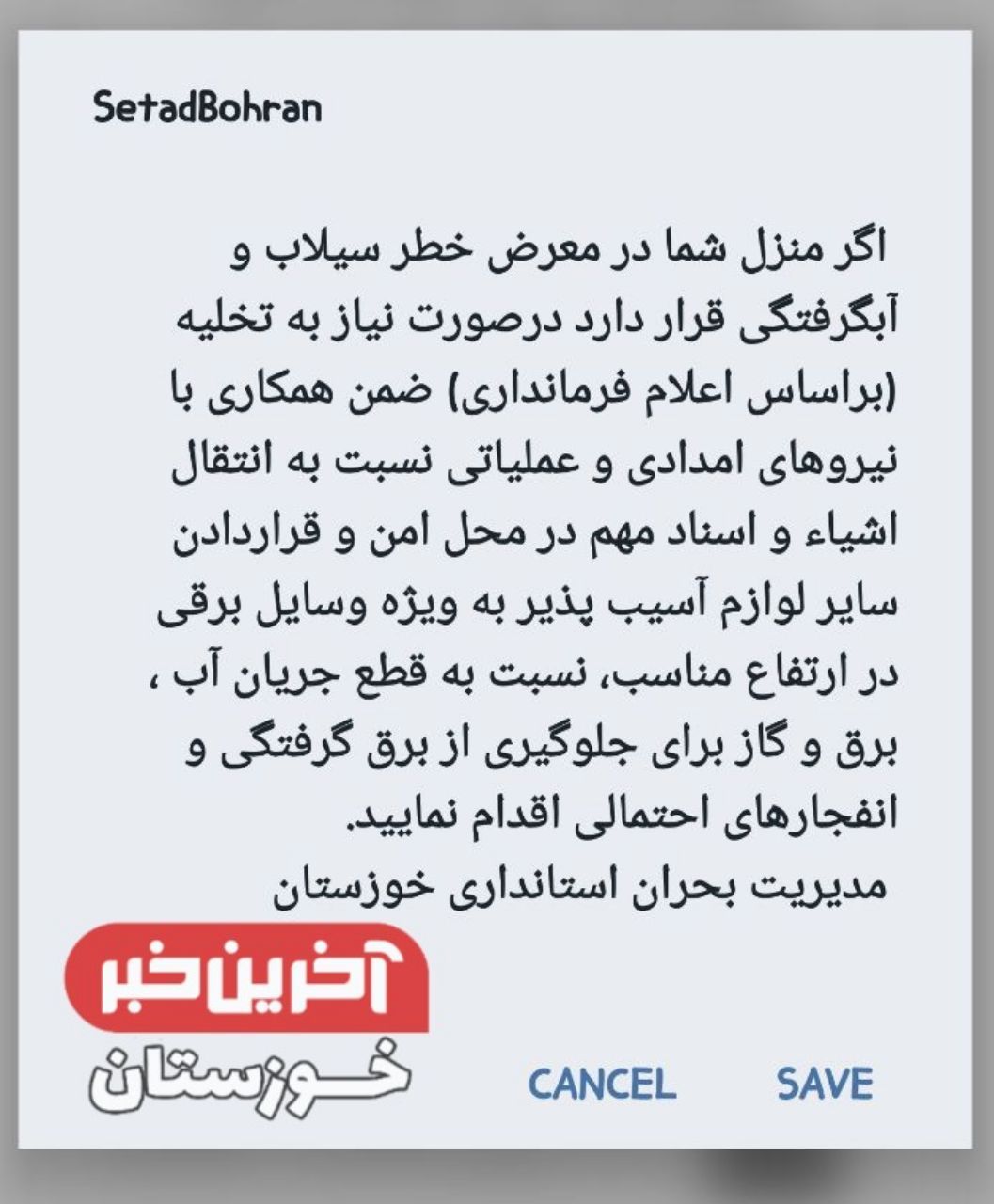The width and height of the screenshot is (994, 1204).
Task: Save the SetadBohran message
Action: pos(824,1084)
